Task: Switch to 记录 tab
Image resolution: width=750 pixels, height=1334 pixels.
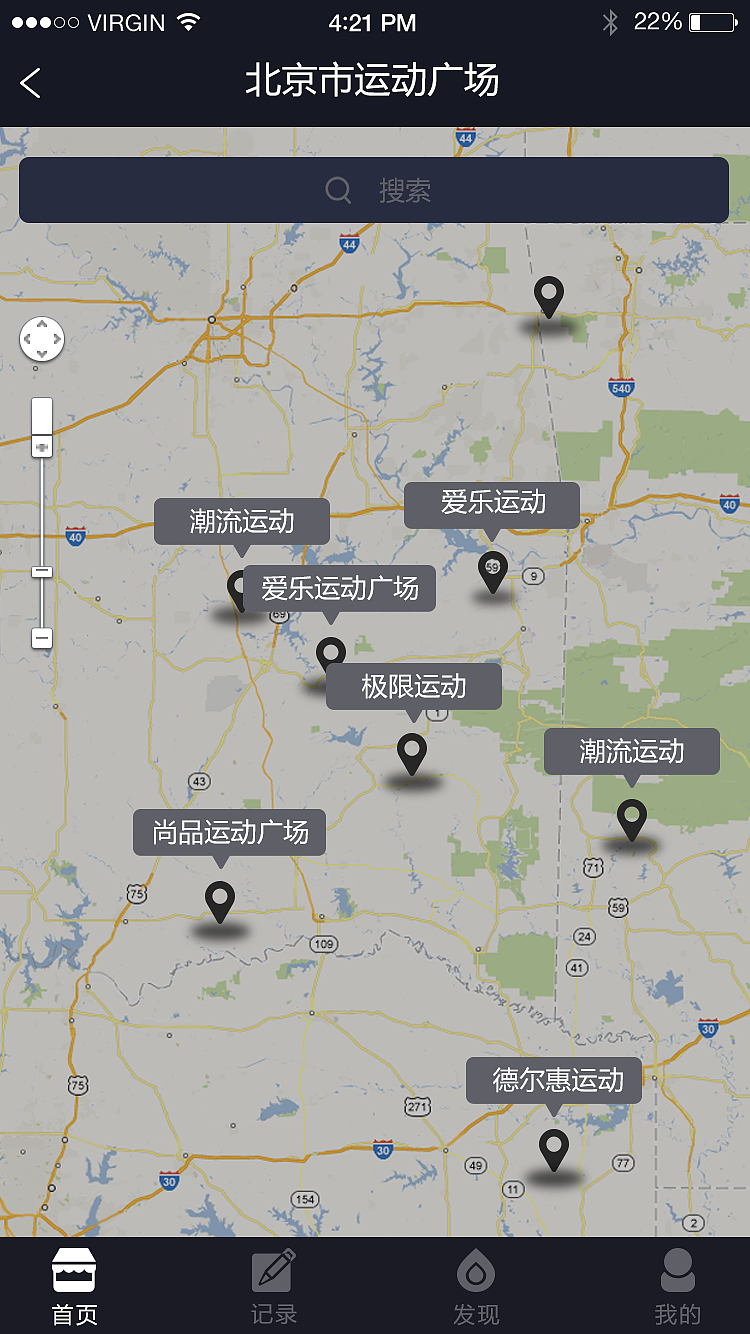Action: [x=272, y=1290]
